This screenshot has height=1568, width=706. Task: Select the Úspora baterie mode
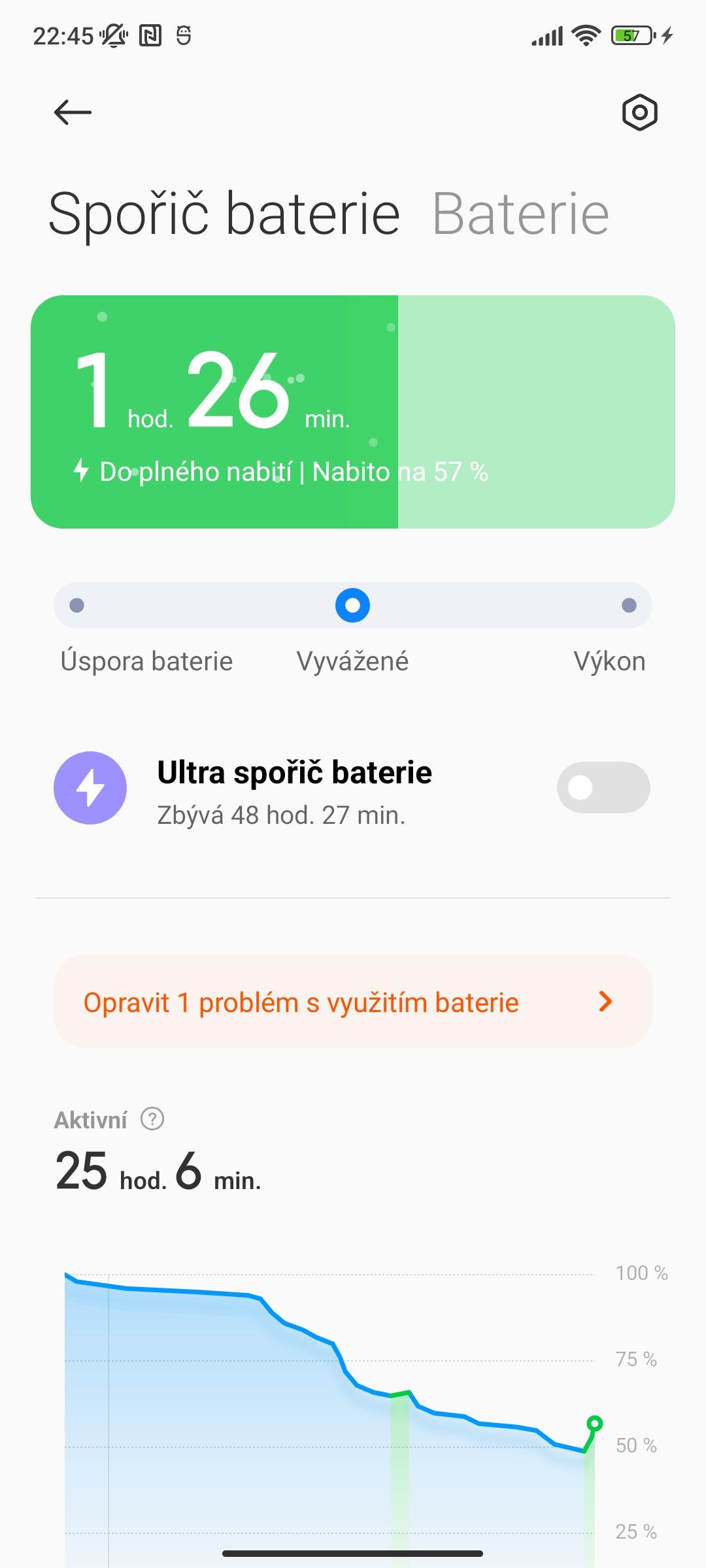click(76, 605)
